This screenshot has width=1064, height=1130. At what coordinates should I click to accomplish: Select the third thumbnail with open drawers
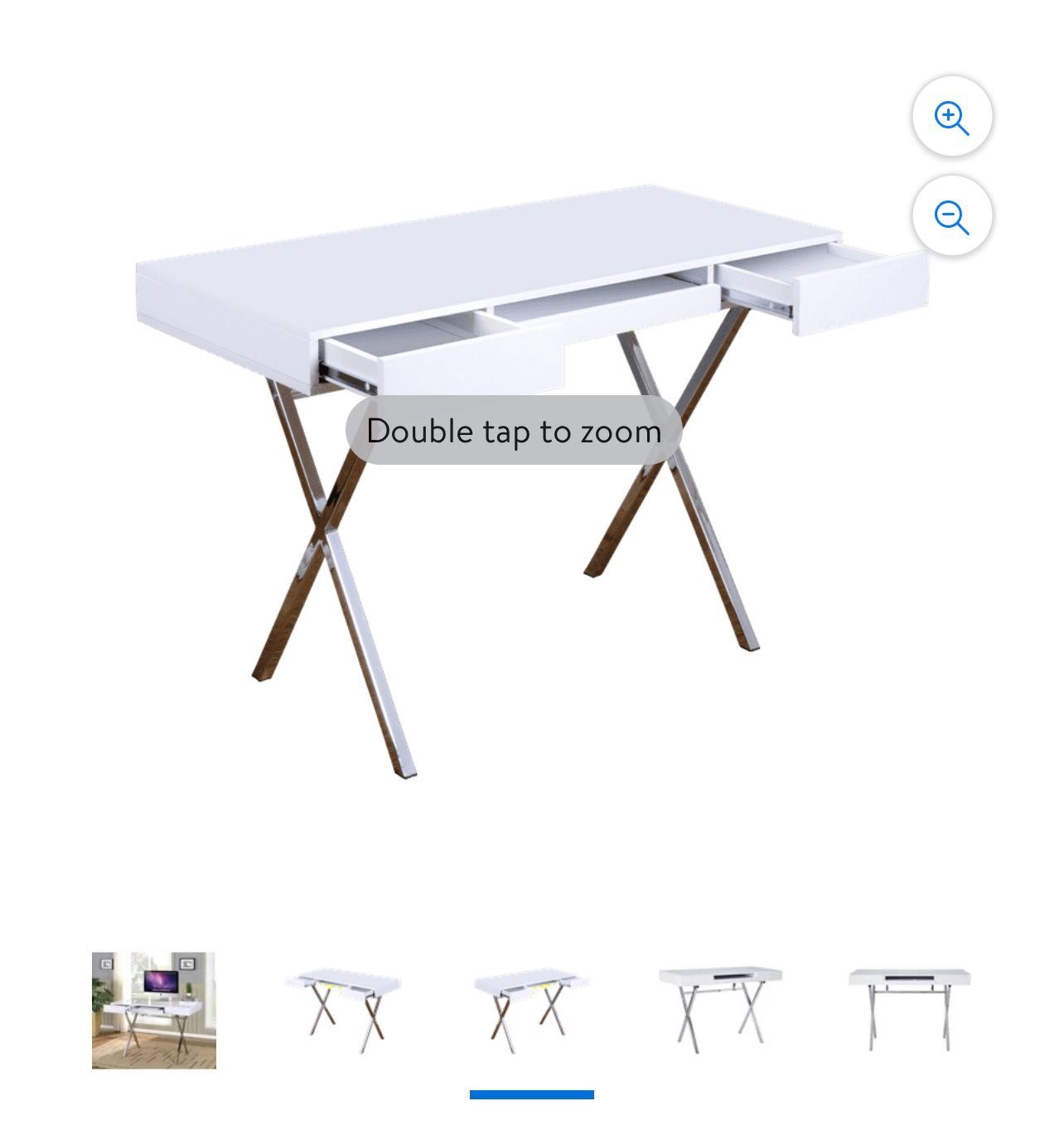pyautogui.click(x=531, y=1010)
